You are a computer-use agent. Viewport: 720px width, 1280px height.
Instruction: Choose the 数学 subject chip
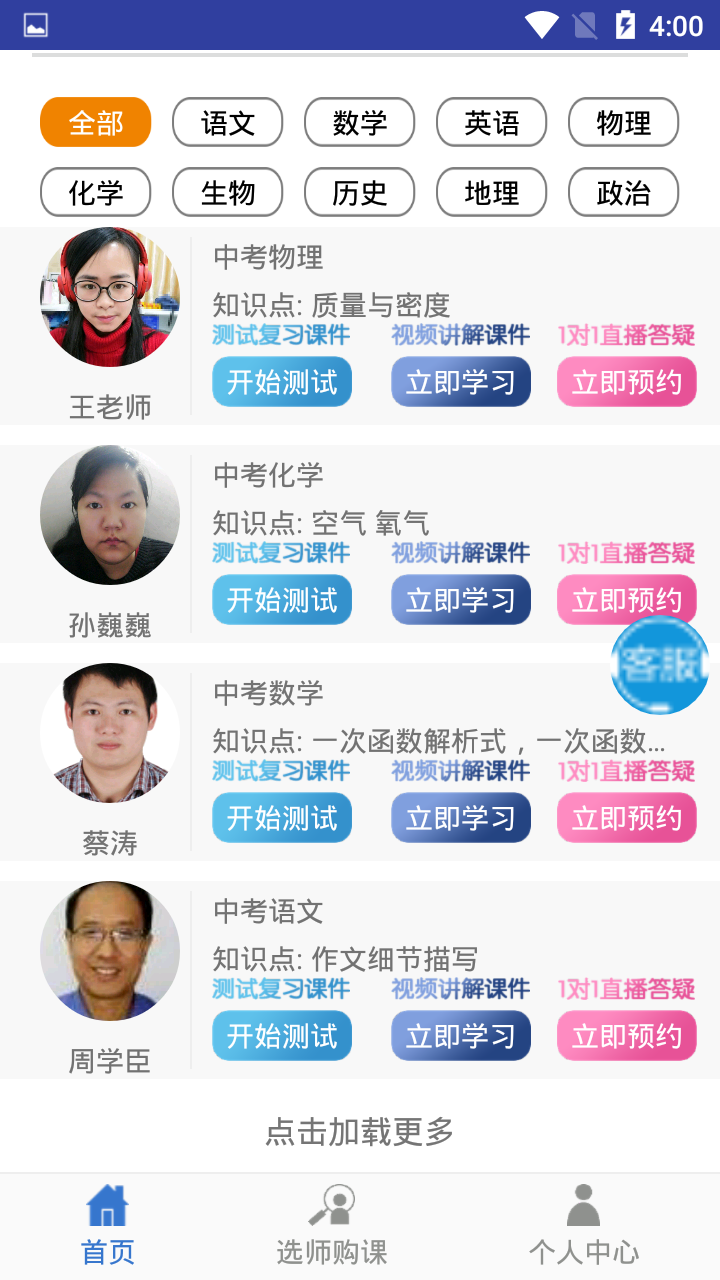[x=360, y=123]
